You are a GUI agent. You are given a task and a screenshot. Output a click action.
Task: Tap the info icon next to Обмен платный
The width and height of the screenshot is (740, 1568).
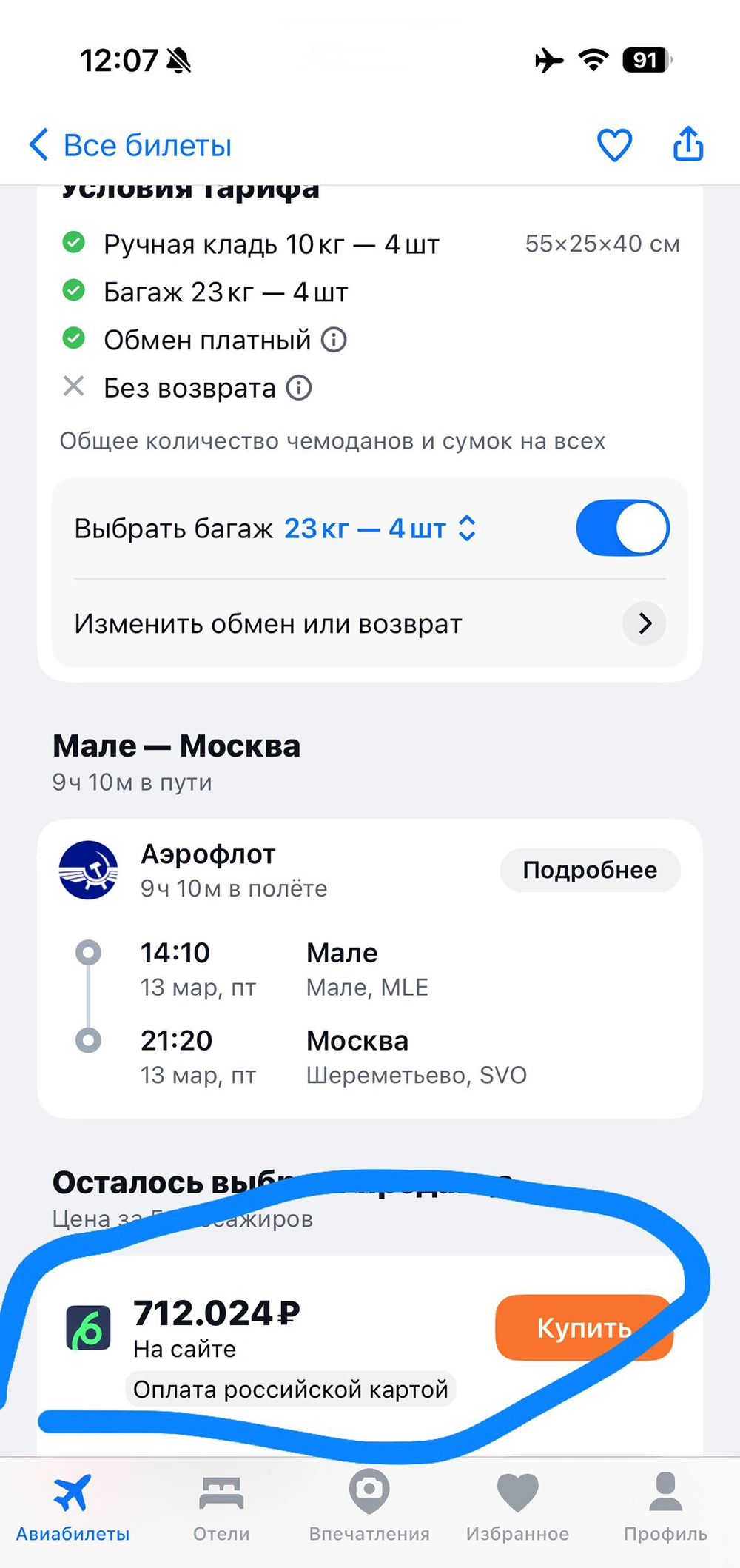click(x=334, y=340)
